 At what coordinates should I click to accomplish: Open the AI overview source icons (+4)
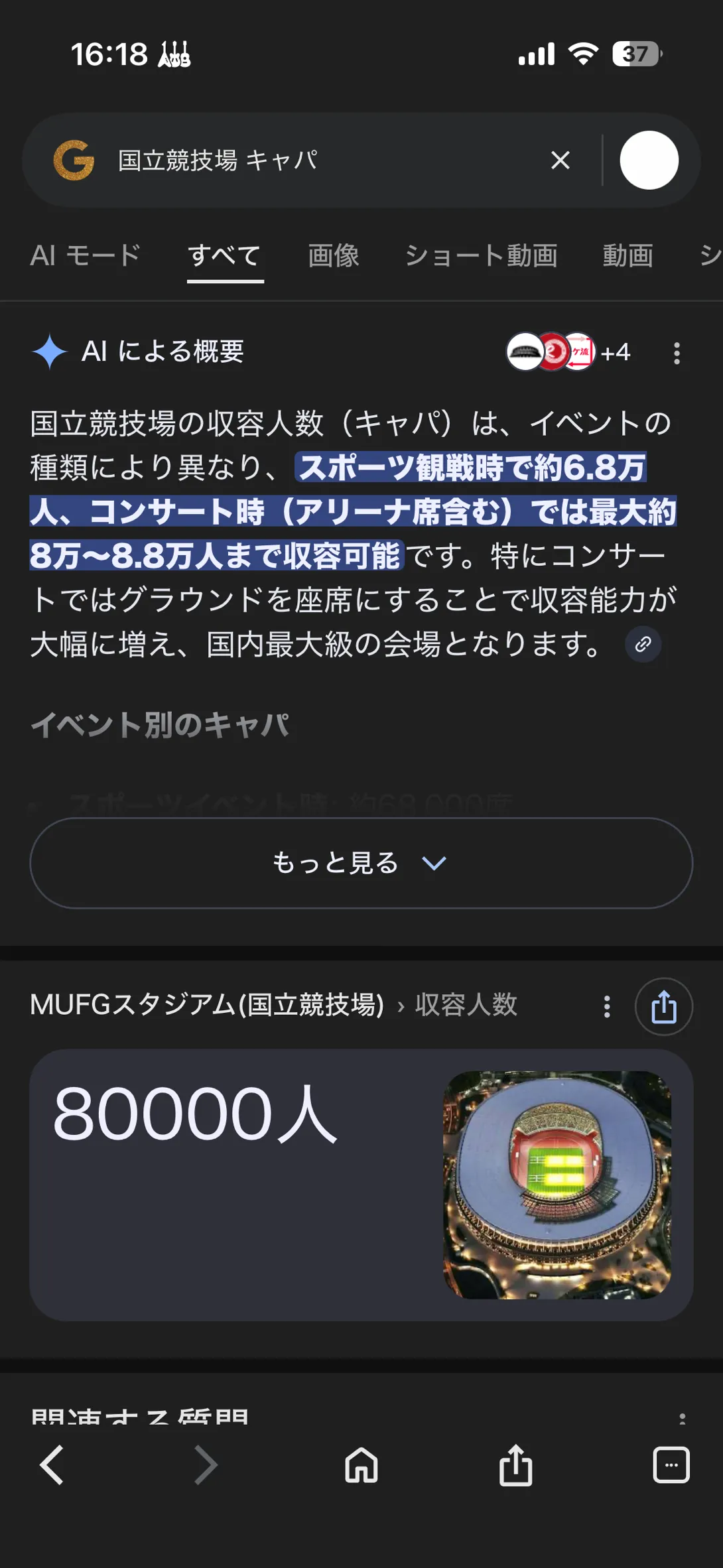point(568,352)
